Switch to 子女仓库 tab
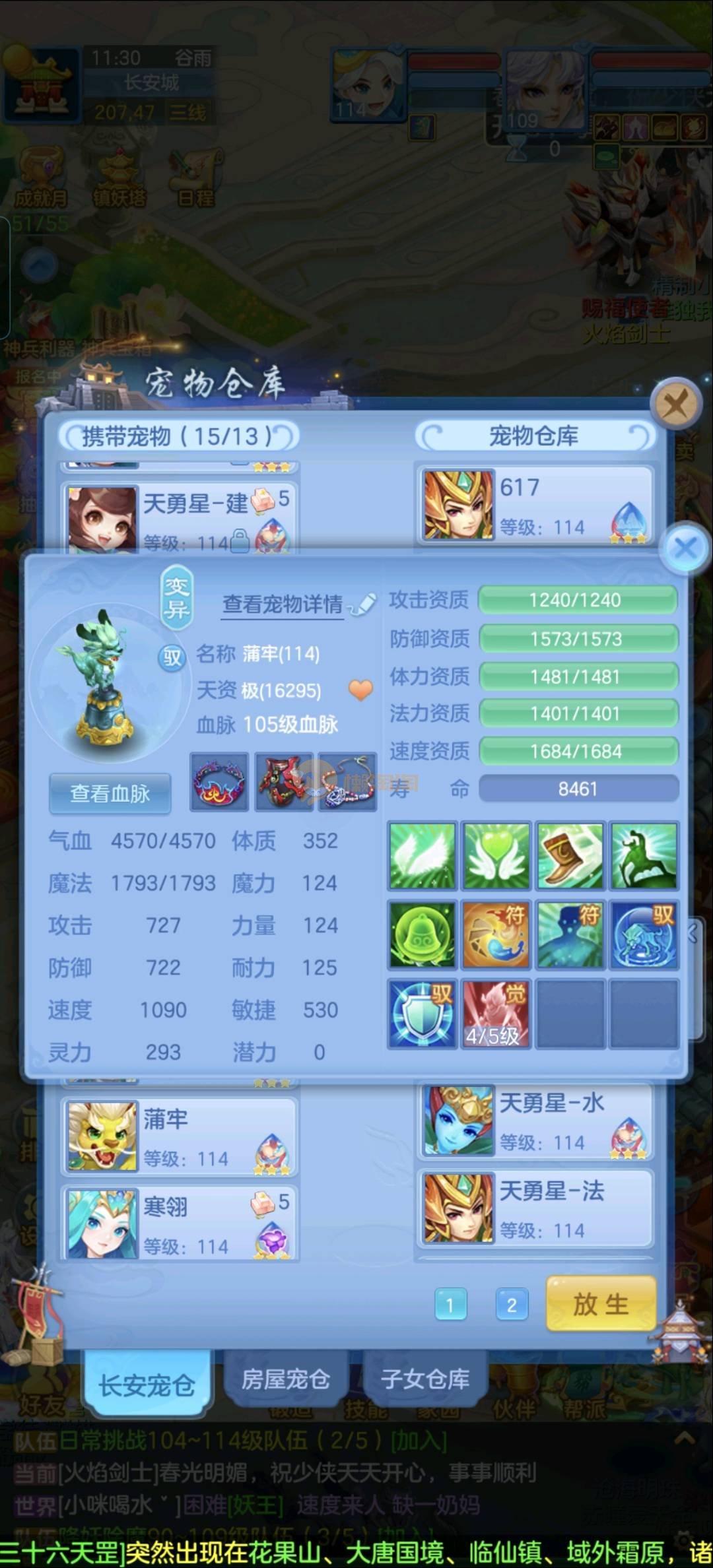The image size is (713, 1568). coord(425,1379)
